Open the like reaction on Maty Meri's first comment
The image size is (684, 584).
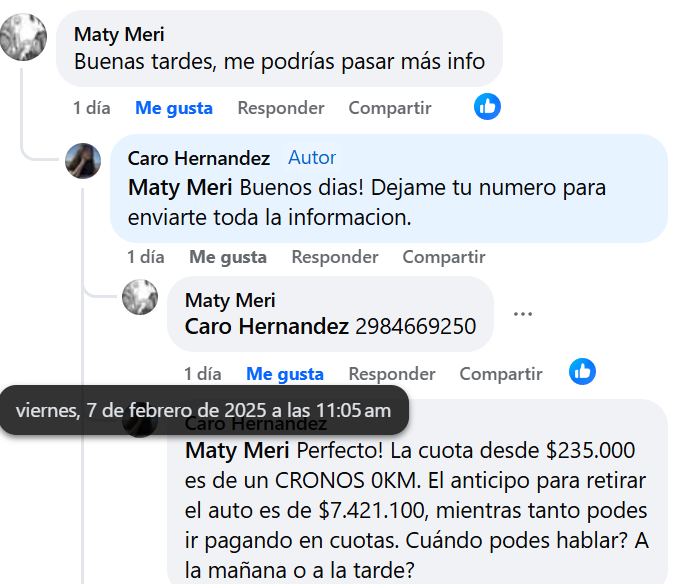tap(487, 106)
